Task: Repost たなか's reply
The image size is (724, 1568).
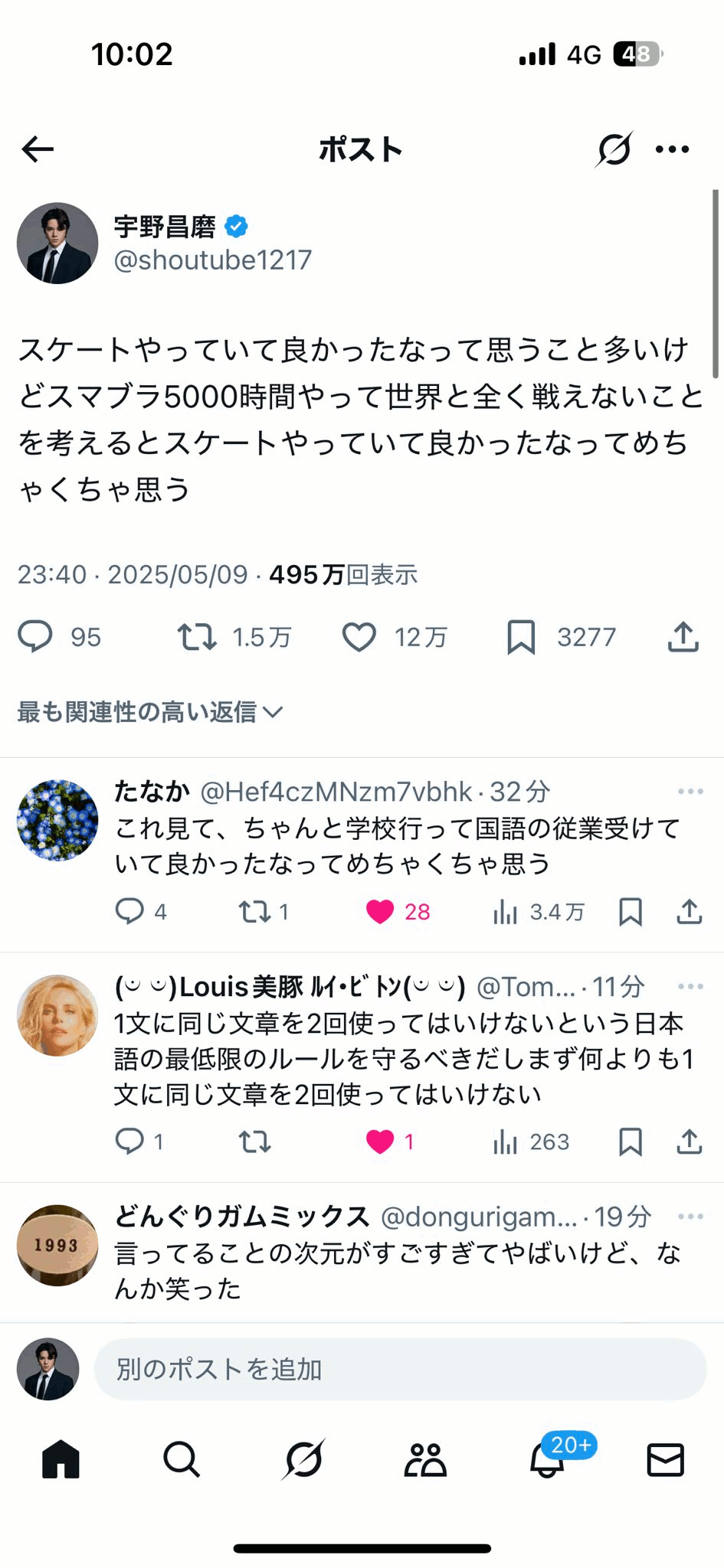Action: click(x=254, y=911)
